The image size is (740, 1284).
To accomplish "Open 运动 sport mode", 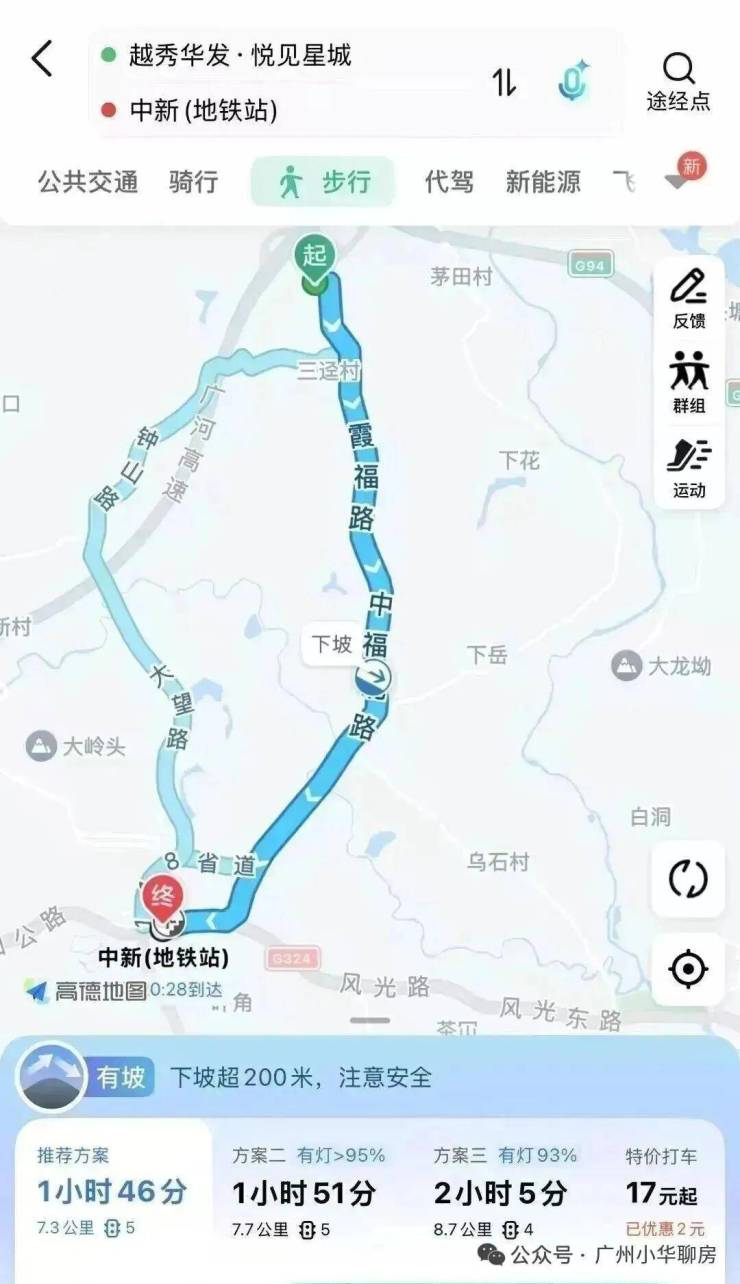I will 689,467.
